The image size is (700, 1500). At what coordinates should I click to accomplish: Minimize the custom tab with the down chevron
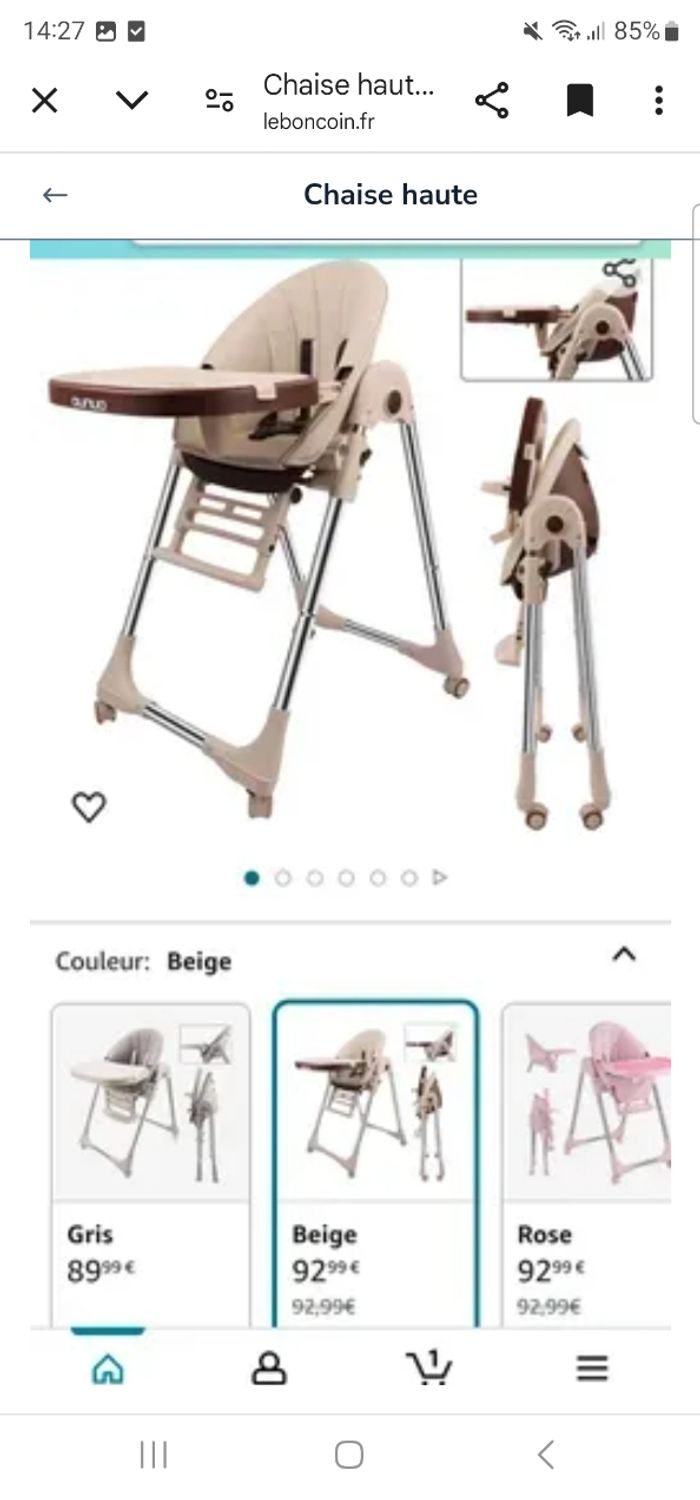coord(132,100)
